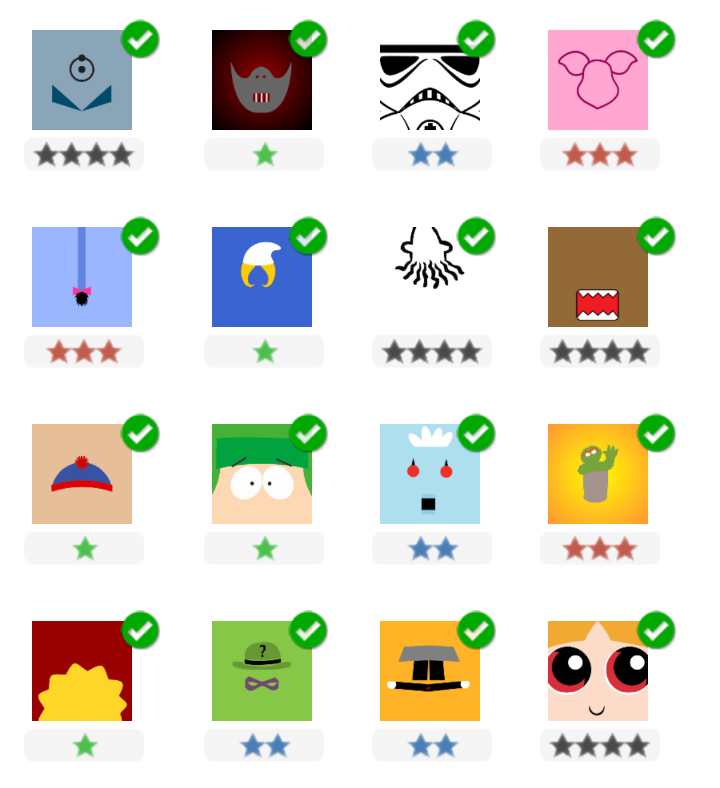
Task: Select the upside-down hanging girl puzzle
Action: coord(84,277)
